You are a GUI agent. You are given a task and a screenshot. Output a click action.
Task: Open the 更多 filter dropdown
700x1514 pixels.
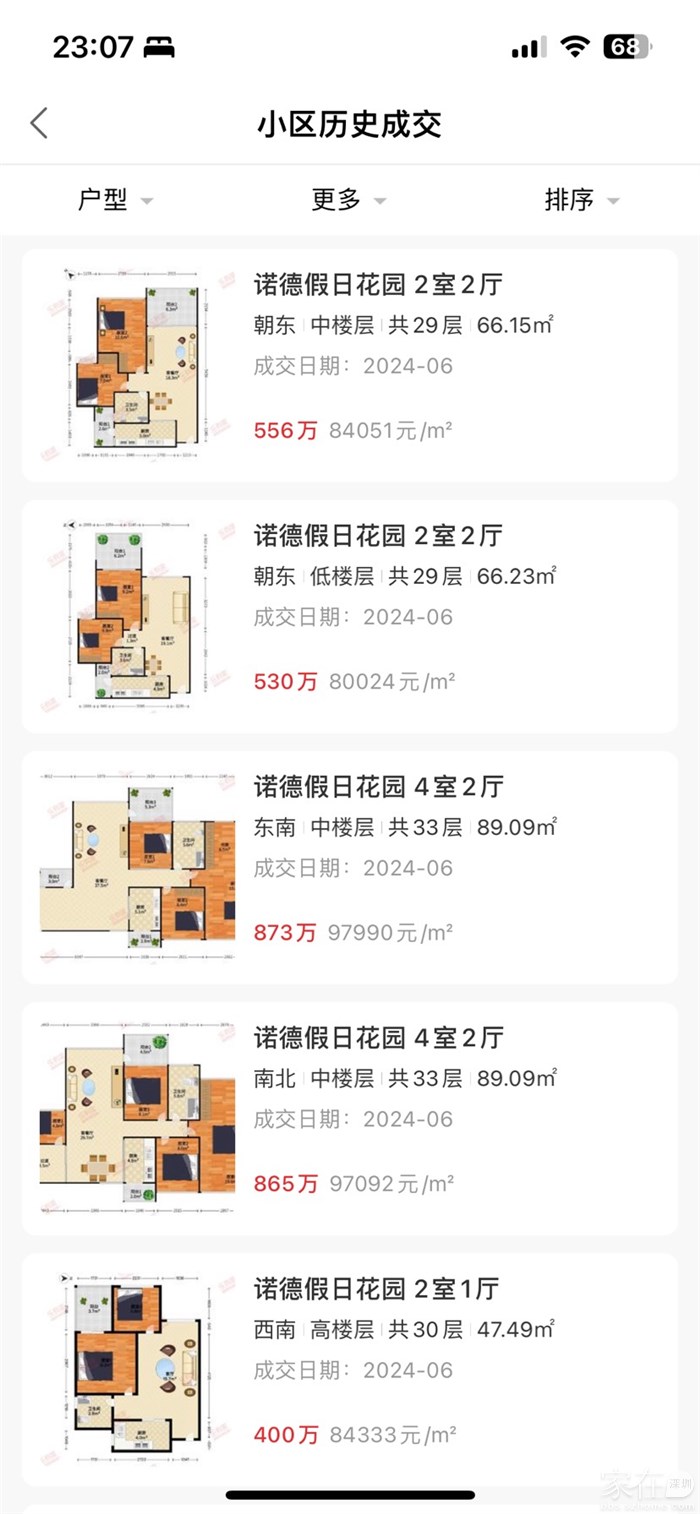pos(348,200)
